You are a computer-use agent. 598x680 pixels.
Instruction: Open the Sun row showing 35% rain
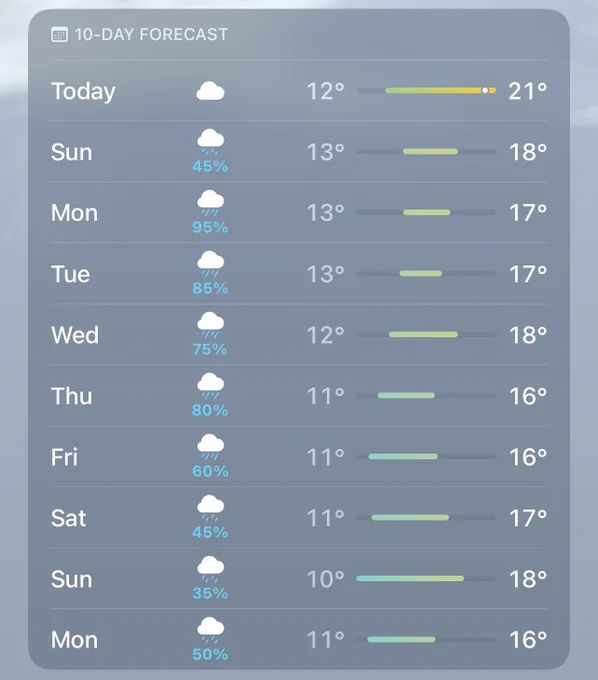coord(299,579)
